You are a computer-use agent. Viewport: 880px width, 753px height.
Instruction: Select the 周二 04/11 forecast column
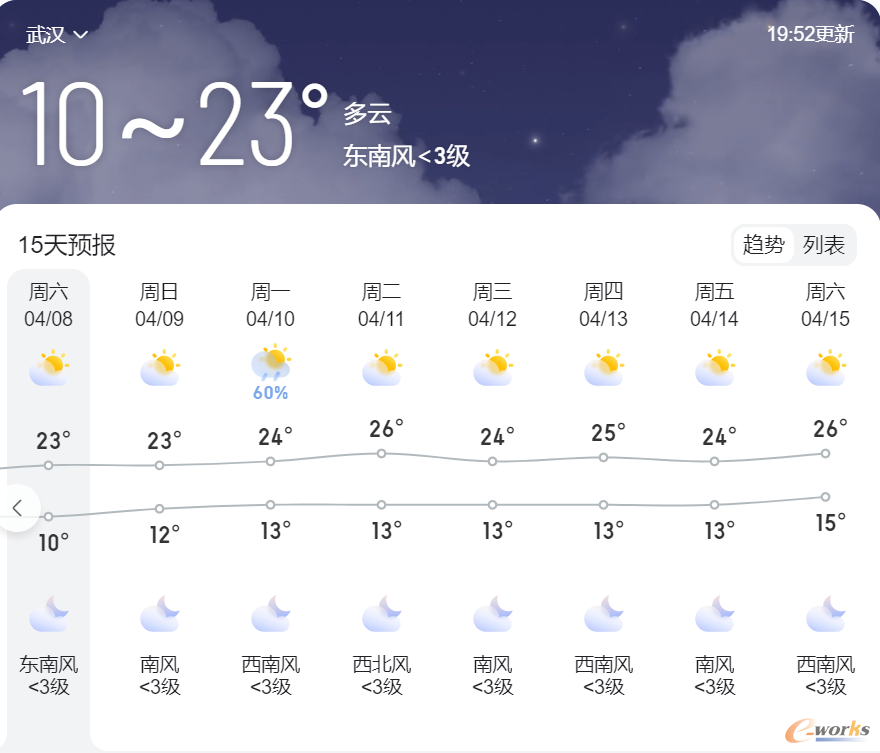[381, 305]
